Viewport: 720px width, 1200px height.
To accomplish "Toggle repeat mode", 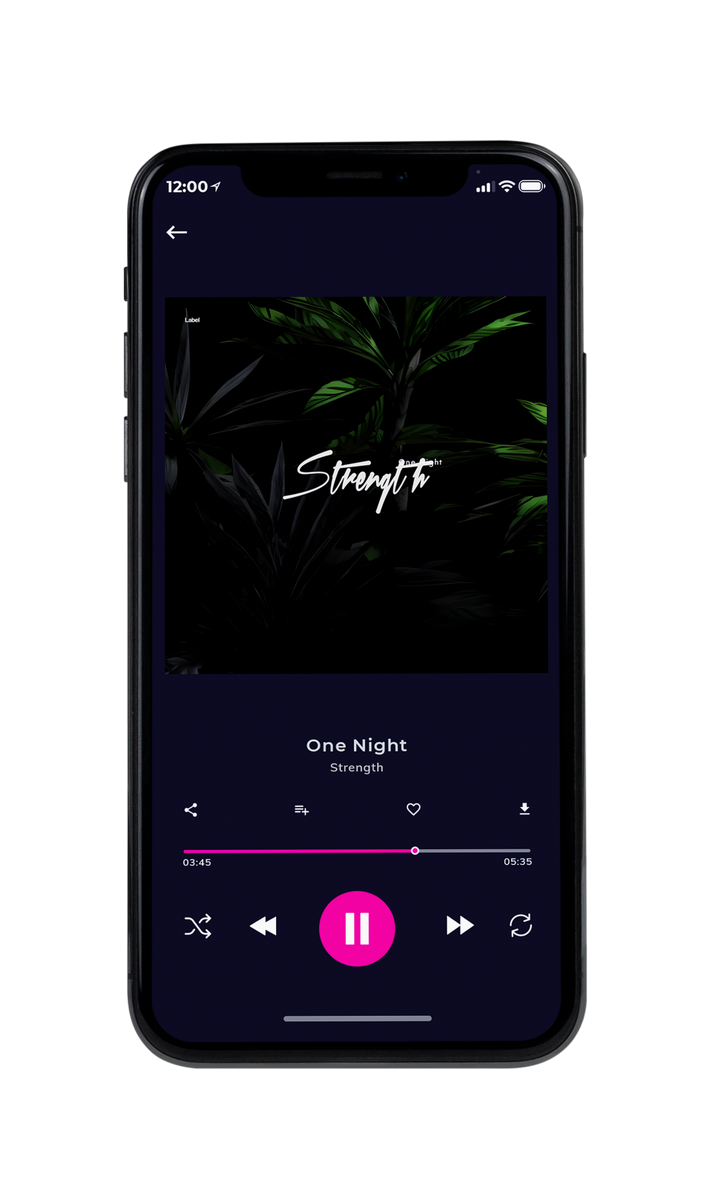I will pyautogui.click(x=521, y=926).
